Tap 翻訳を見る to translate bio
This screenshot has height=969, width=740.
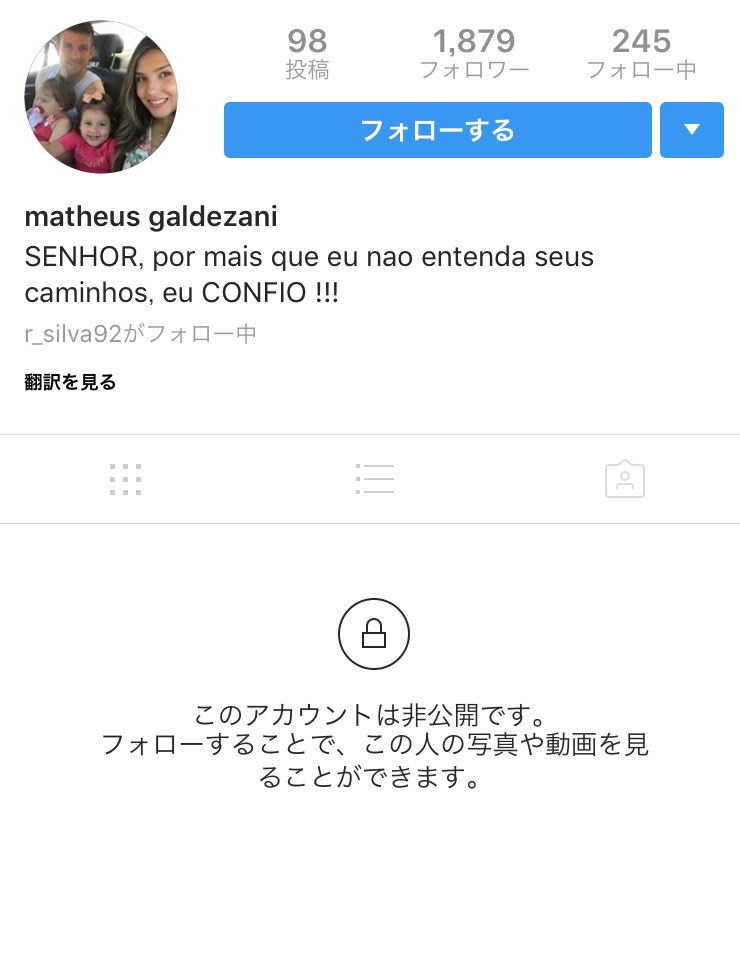(x=70, y=382)
